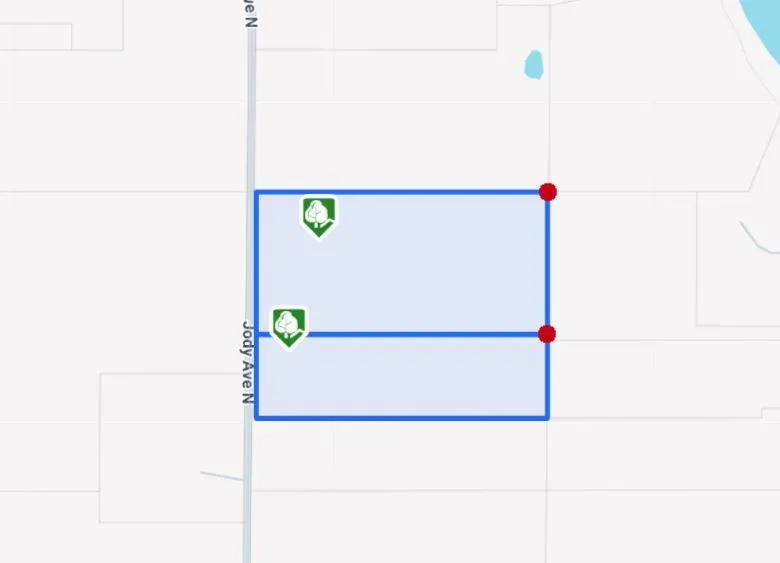
Task: Open the tree marker inside the larger parcel
Action: [318, 215]
